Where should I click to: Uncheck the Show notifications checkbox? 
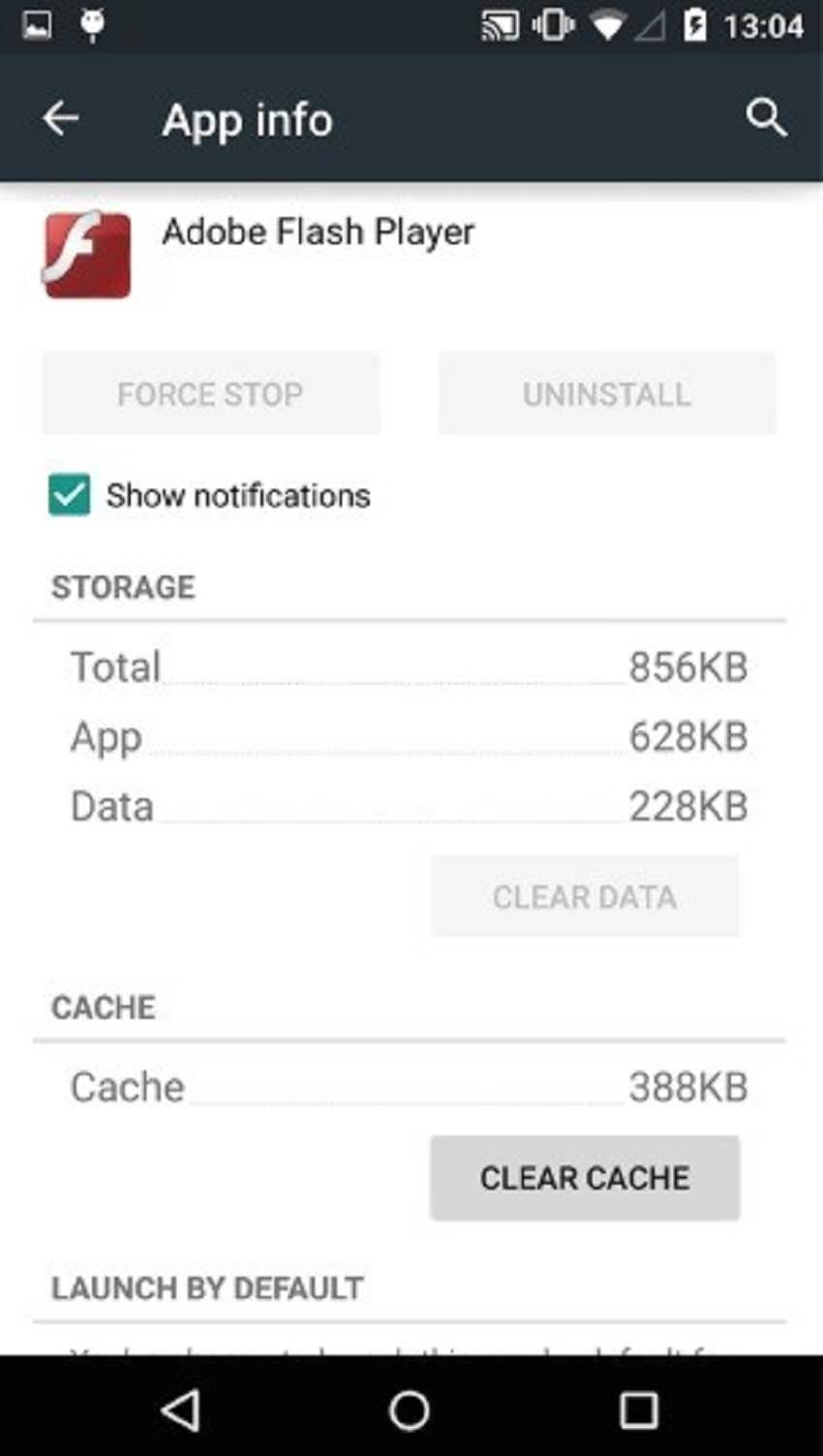70,495
